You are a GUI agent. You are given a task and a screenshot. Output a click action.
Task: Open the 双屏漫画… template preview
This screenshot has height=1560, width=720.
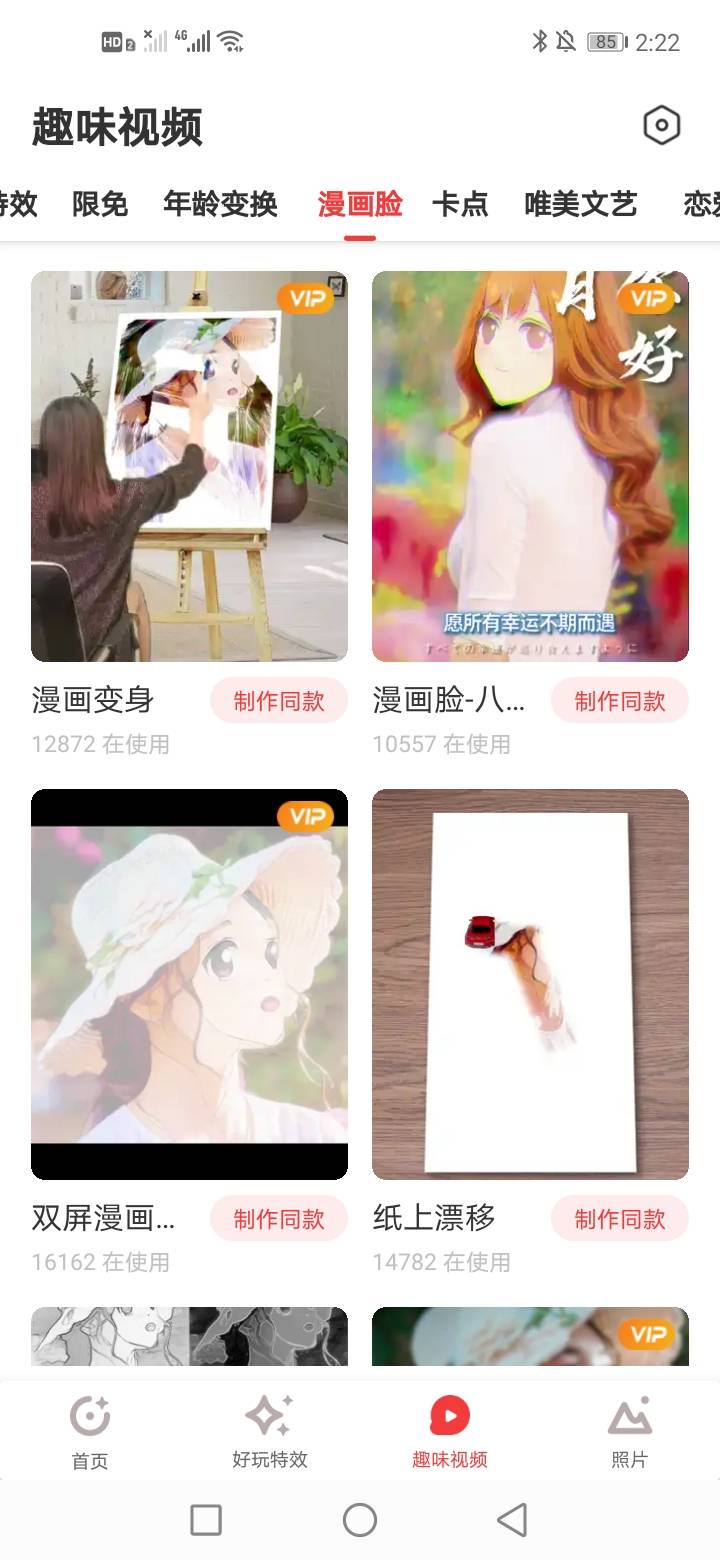[x=189, y=984]
